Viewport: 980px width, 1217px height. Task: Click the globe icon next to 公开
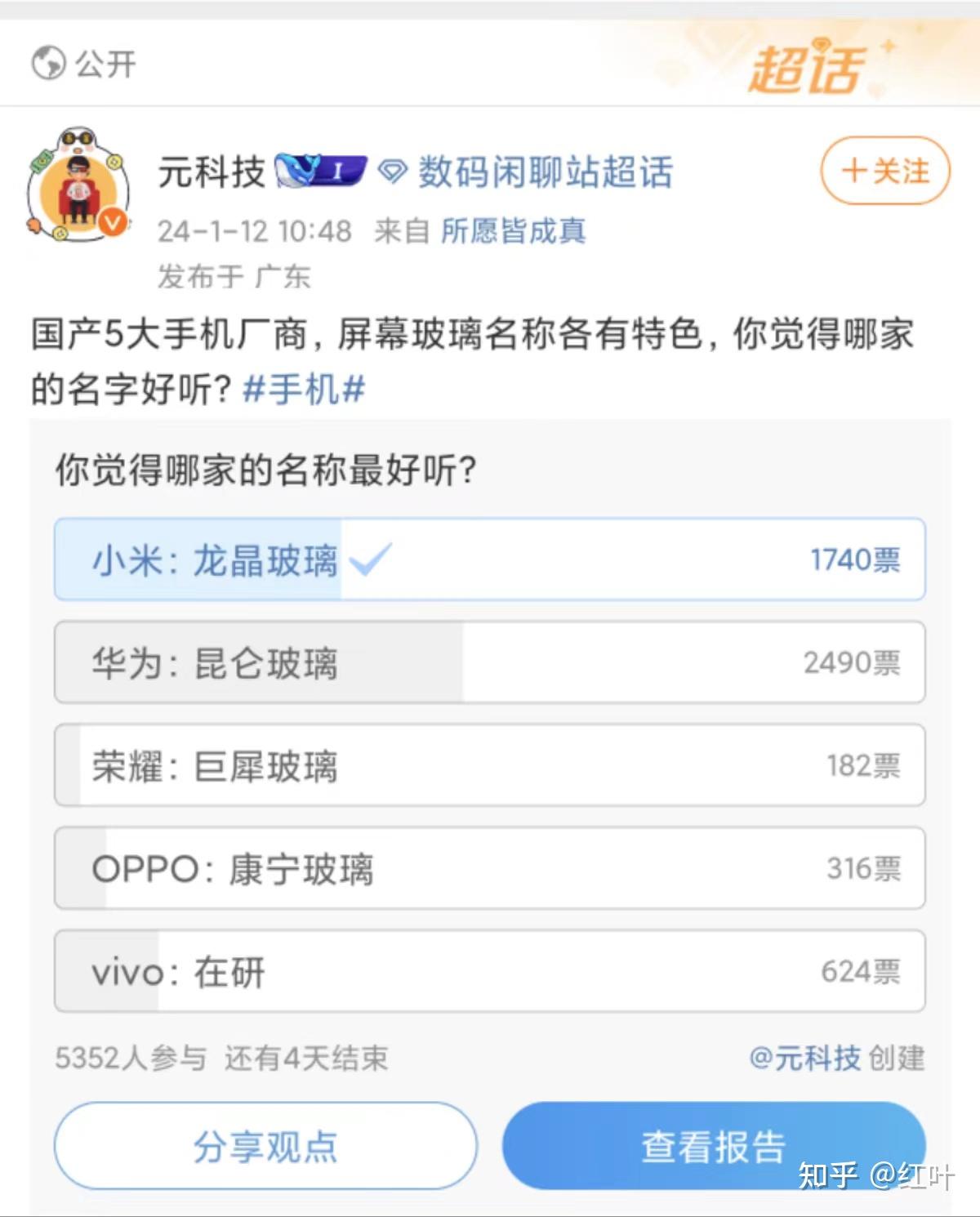coord(47,62)
